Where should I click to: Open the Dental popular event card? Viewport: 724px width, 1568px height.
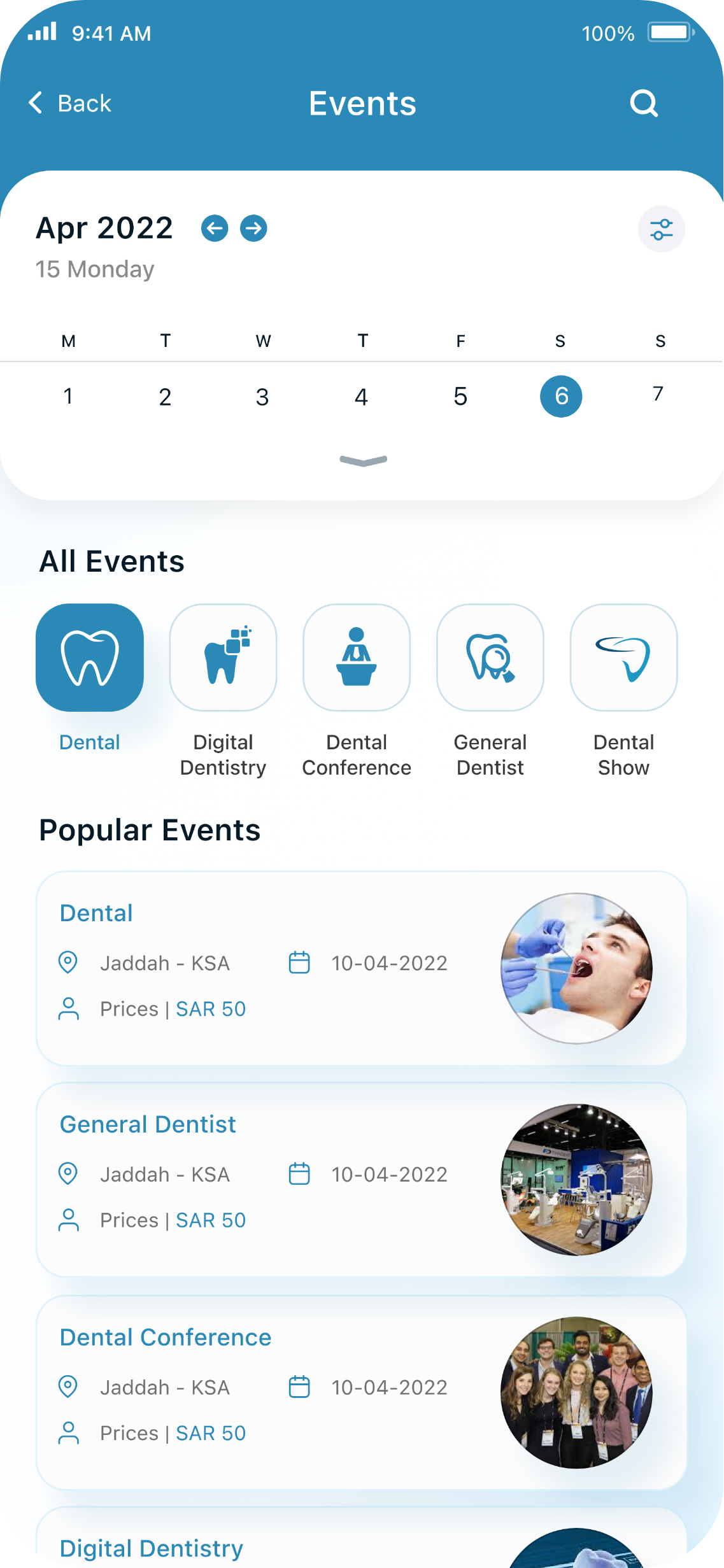361,968
